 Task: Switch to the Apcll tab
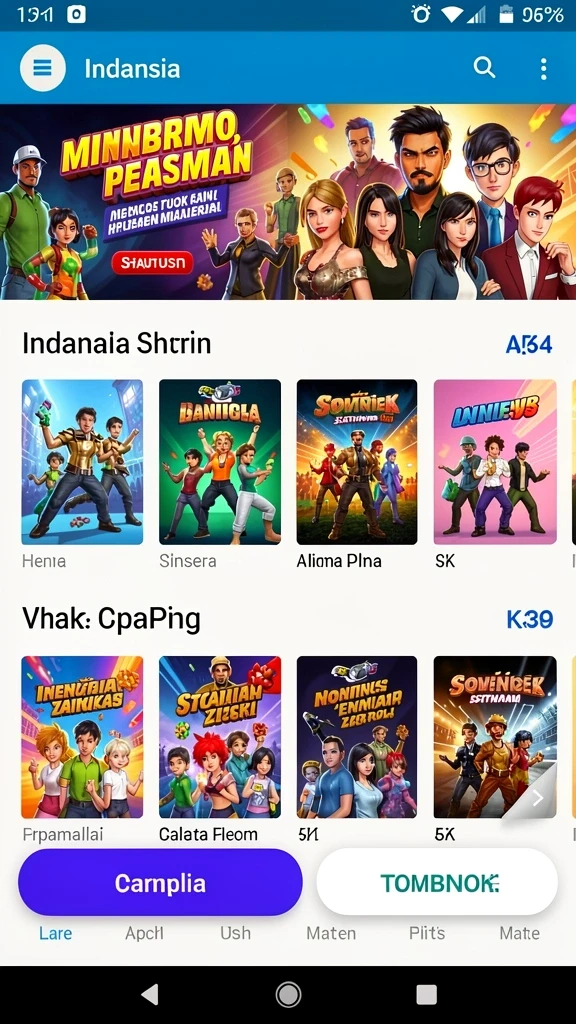point(144,933)
